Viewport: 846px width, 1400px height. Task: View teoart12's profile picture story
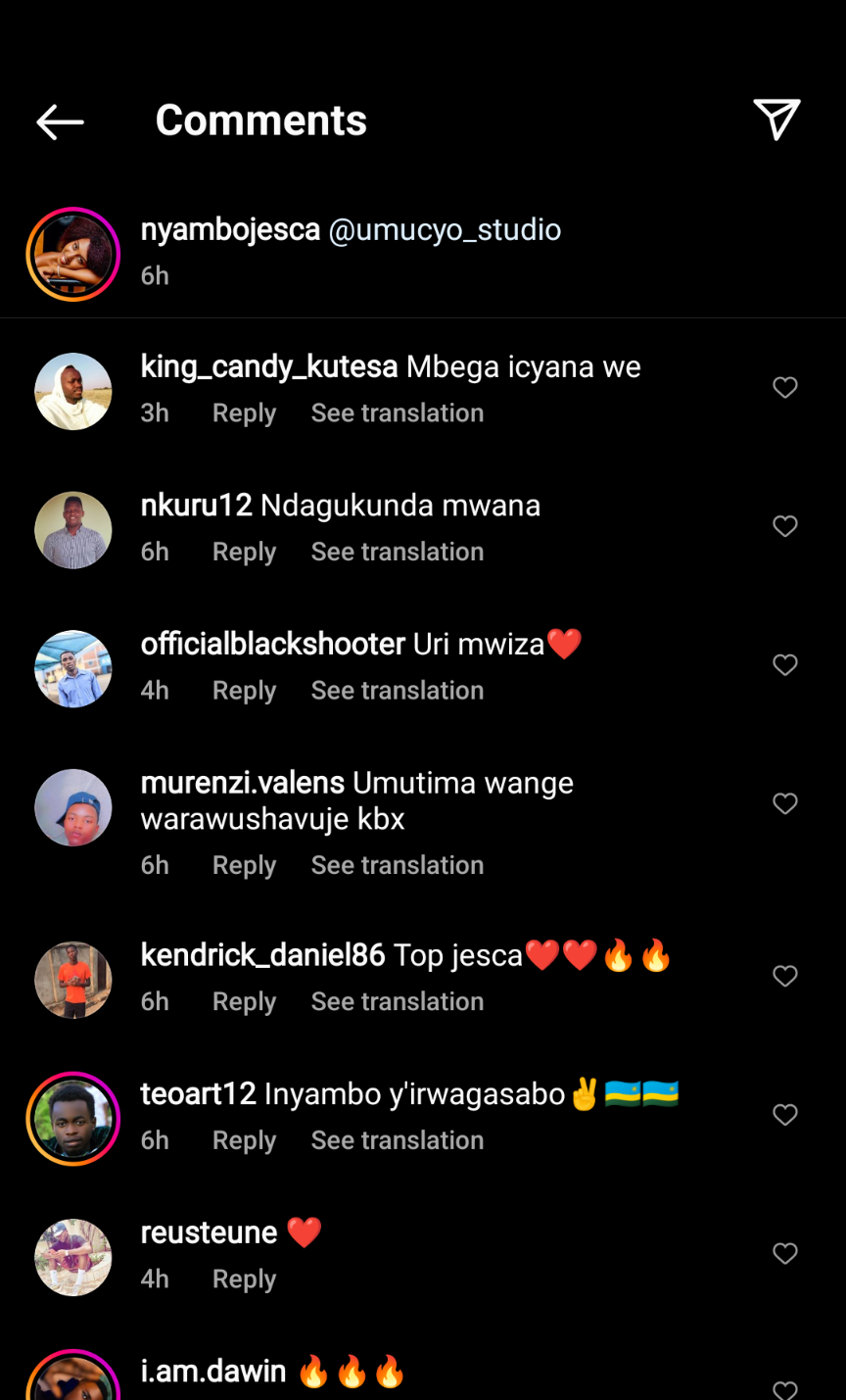tap(73, 1119)
